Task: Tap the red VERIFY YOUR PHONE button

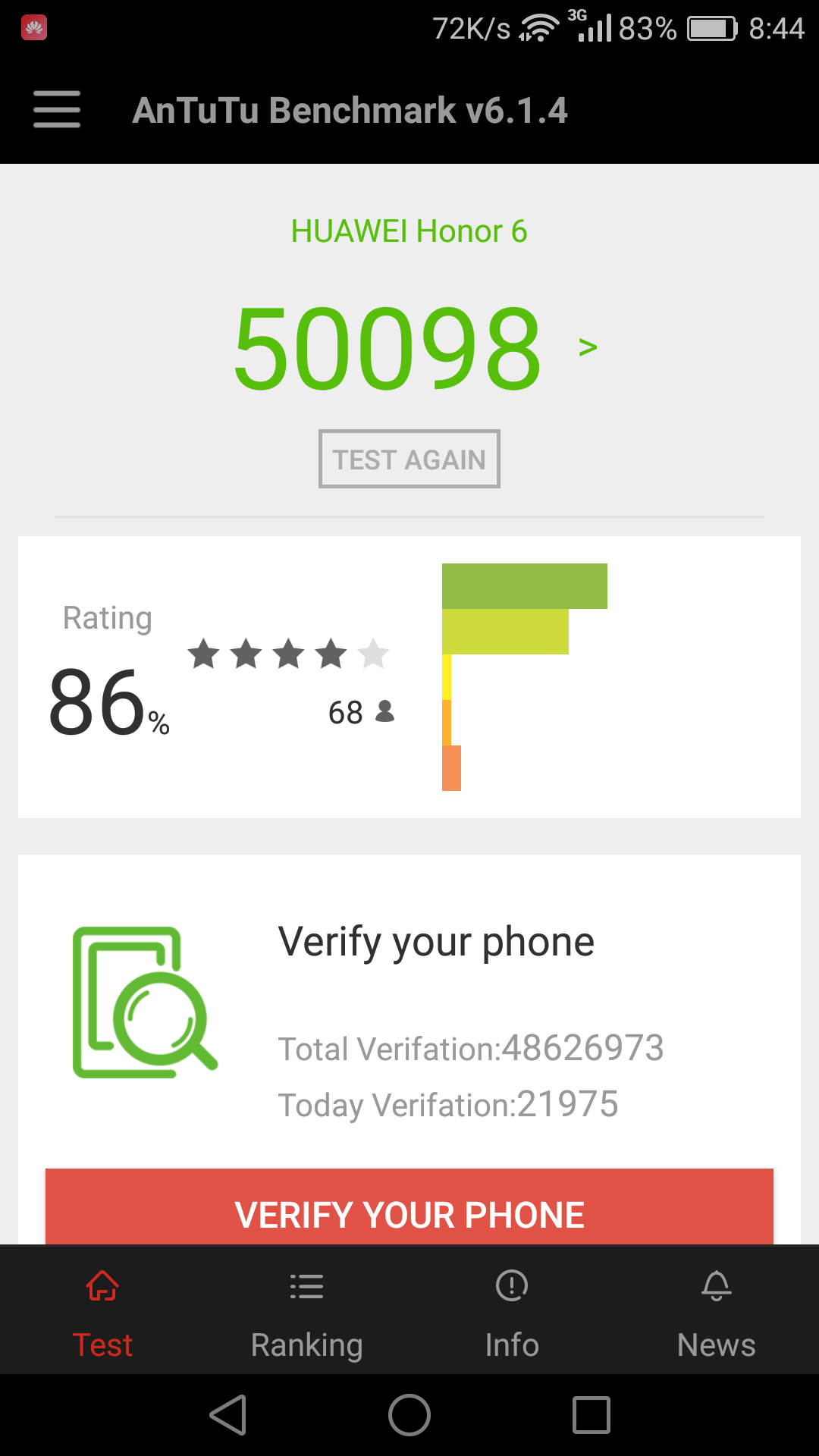Action: coord(409,1209)
